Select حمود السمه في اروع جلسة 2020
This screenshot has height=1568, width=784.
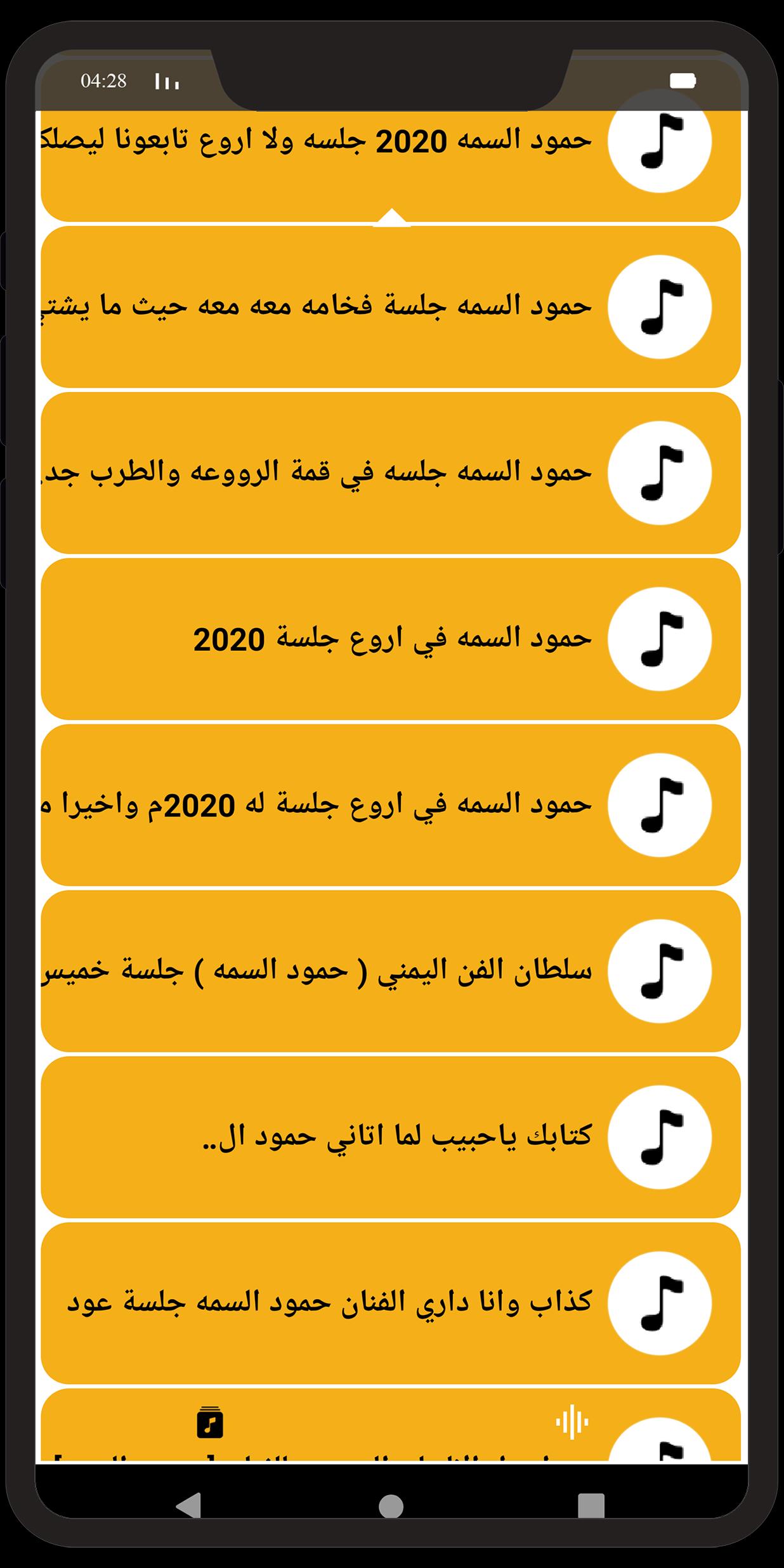[x=391, y=639]
